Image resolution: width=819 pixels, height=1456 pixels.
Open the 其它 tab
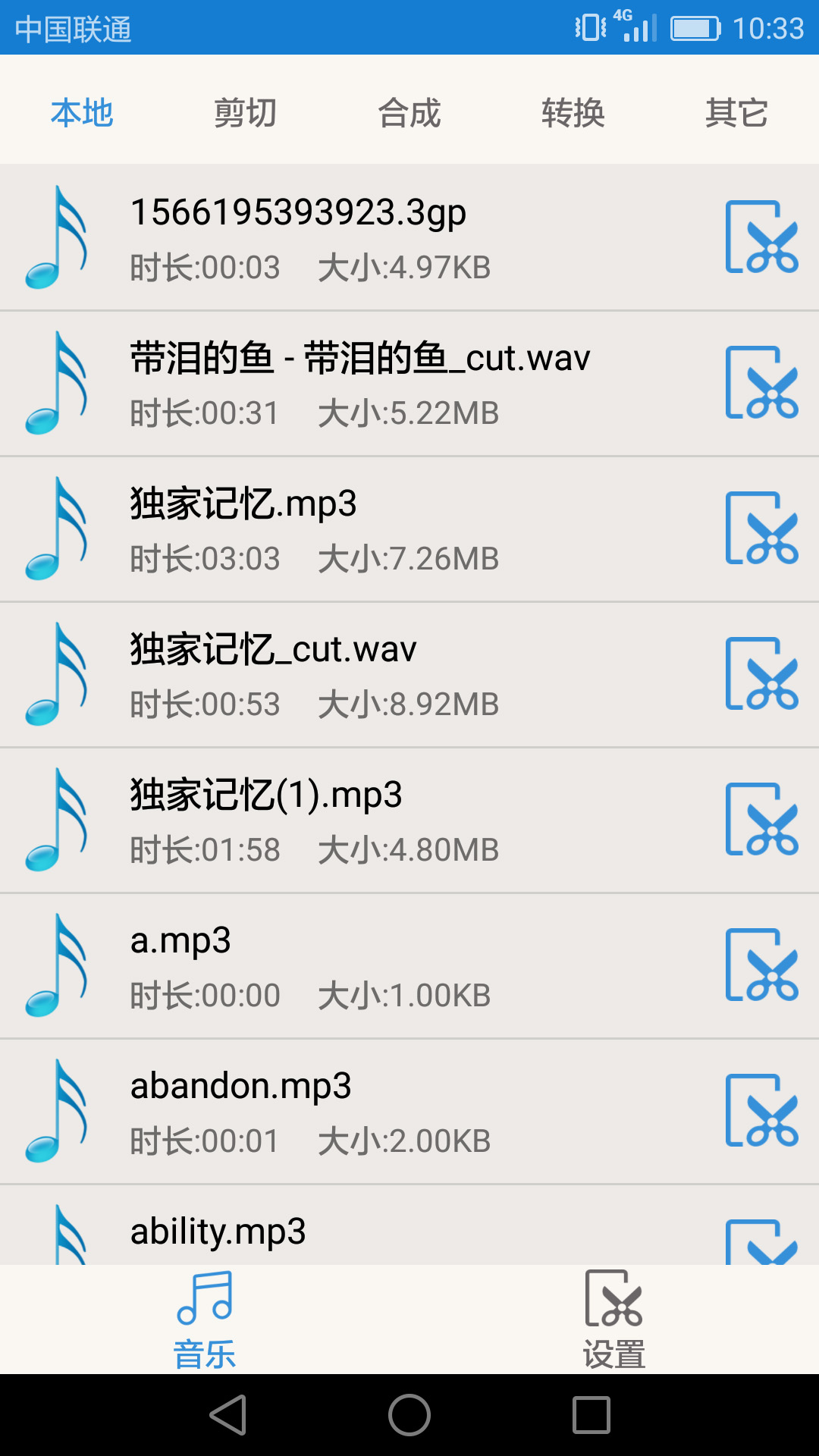coord(736,111)
